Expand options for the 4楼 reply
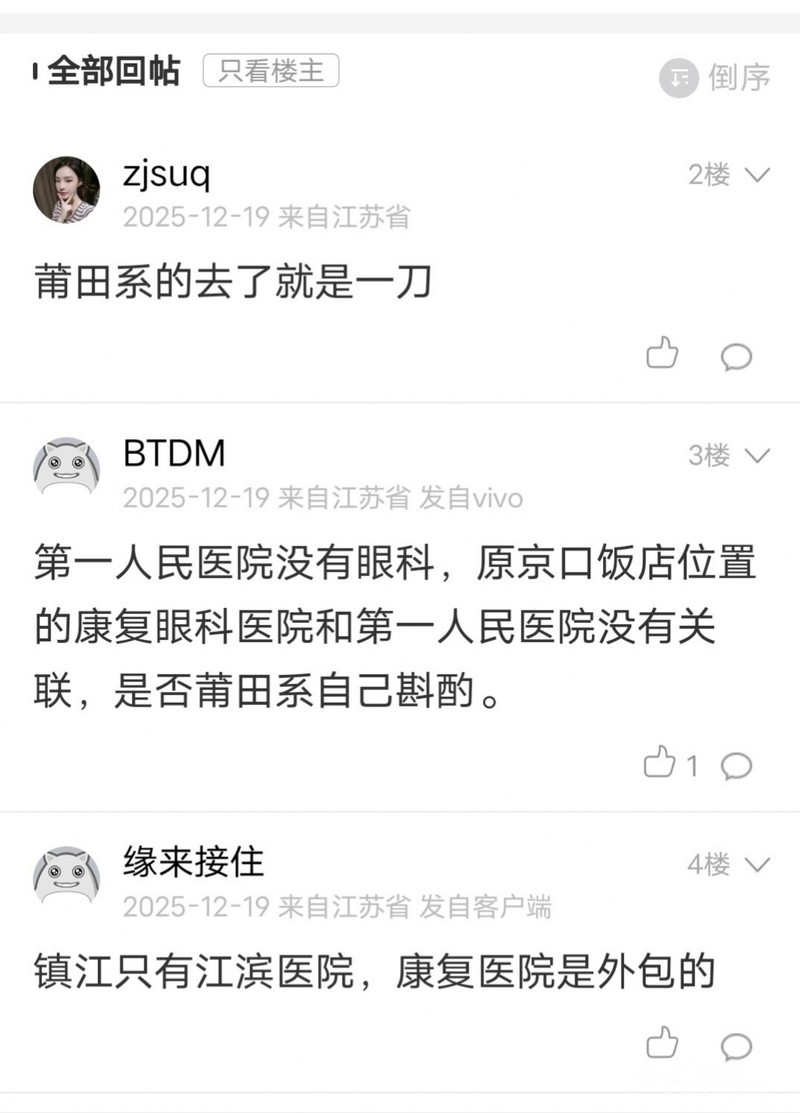 758,864
